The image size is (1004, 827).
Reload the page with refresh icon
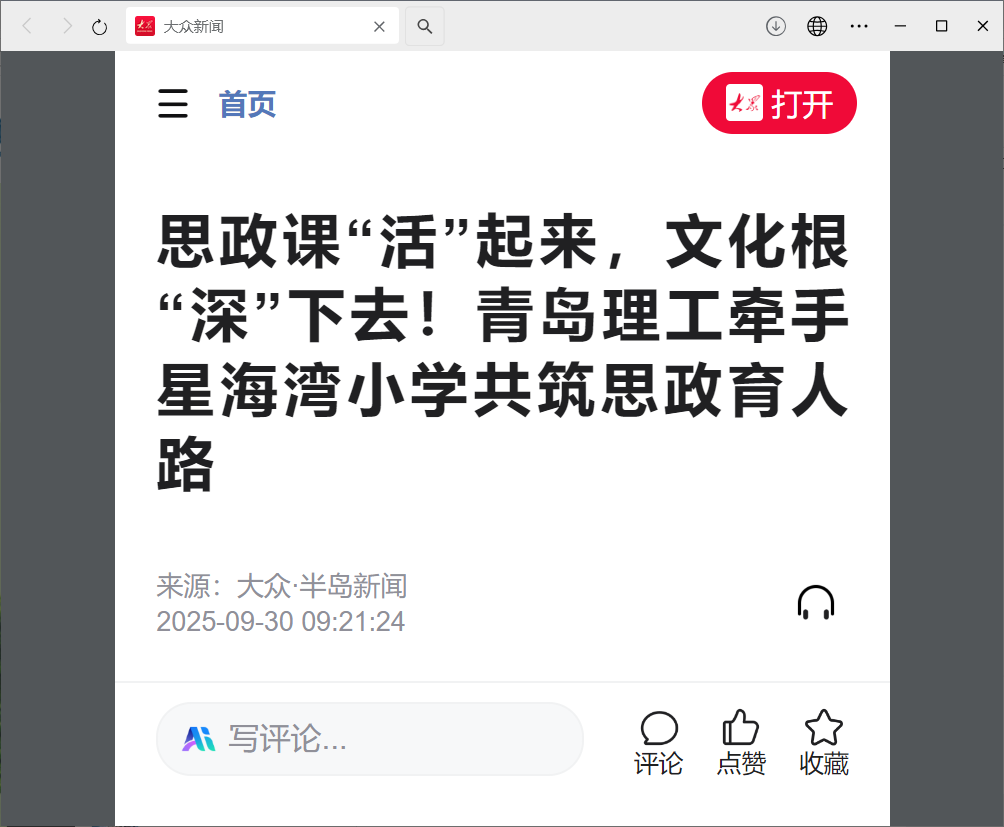[99, 27]
